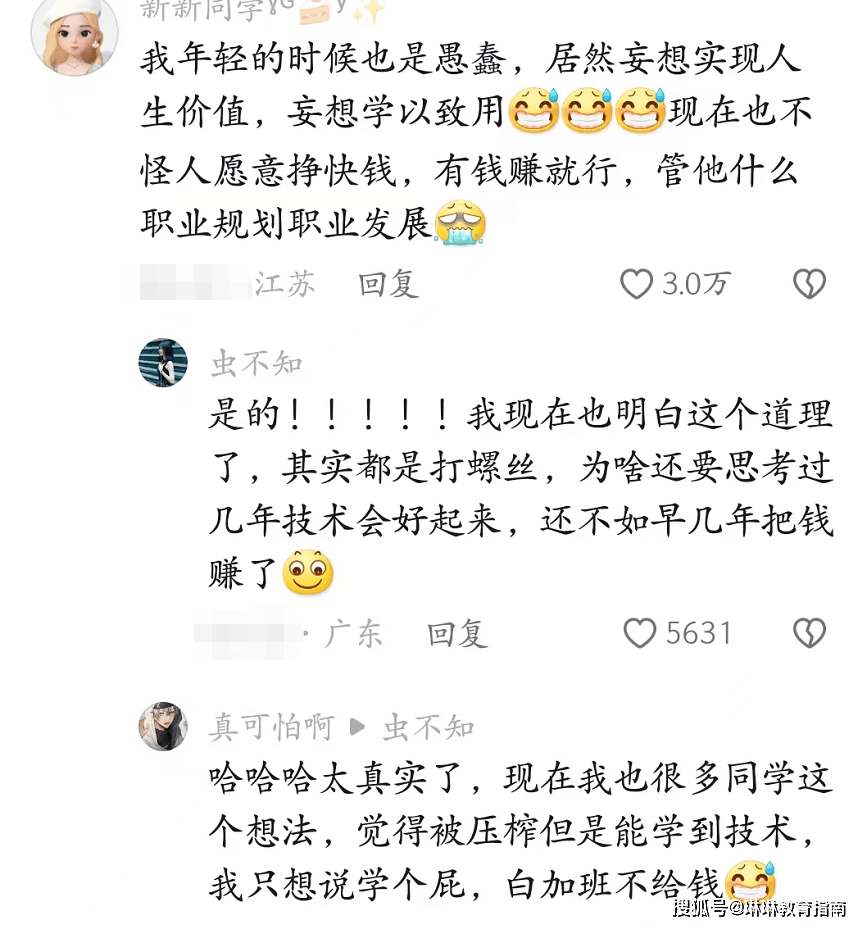865x927 pixels.
Task: Like 虫不知's comment with 5631 likes
Action: click(x=640, y=632)
